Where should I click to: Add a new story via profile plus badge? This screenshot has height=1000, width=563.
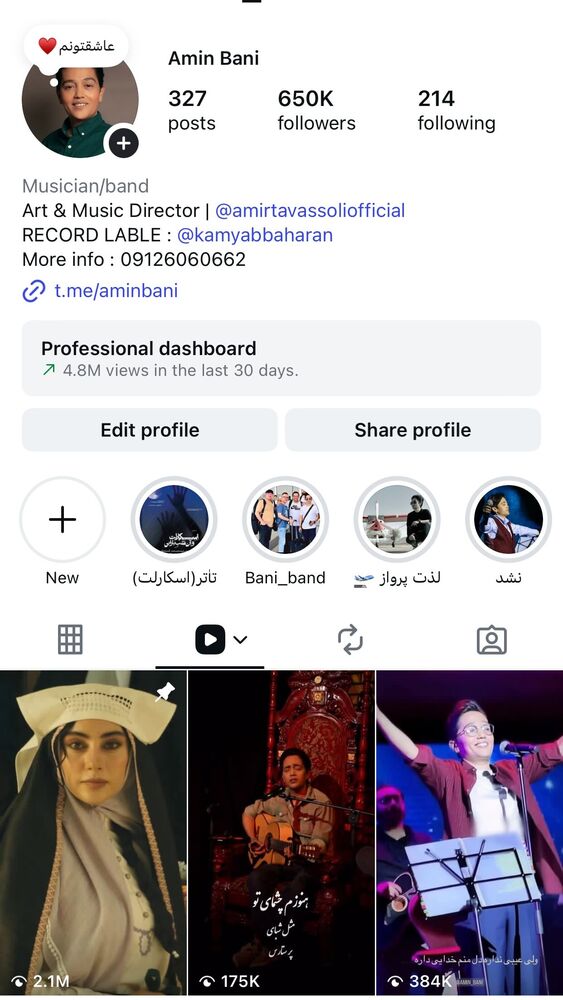point(123,143)
